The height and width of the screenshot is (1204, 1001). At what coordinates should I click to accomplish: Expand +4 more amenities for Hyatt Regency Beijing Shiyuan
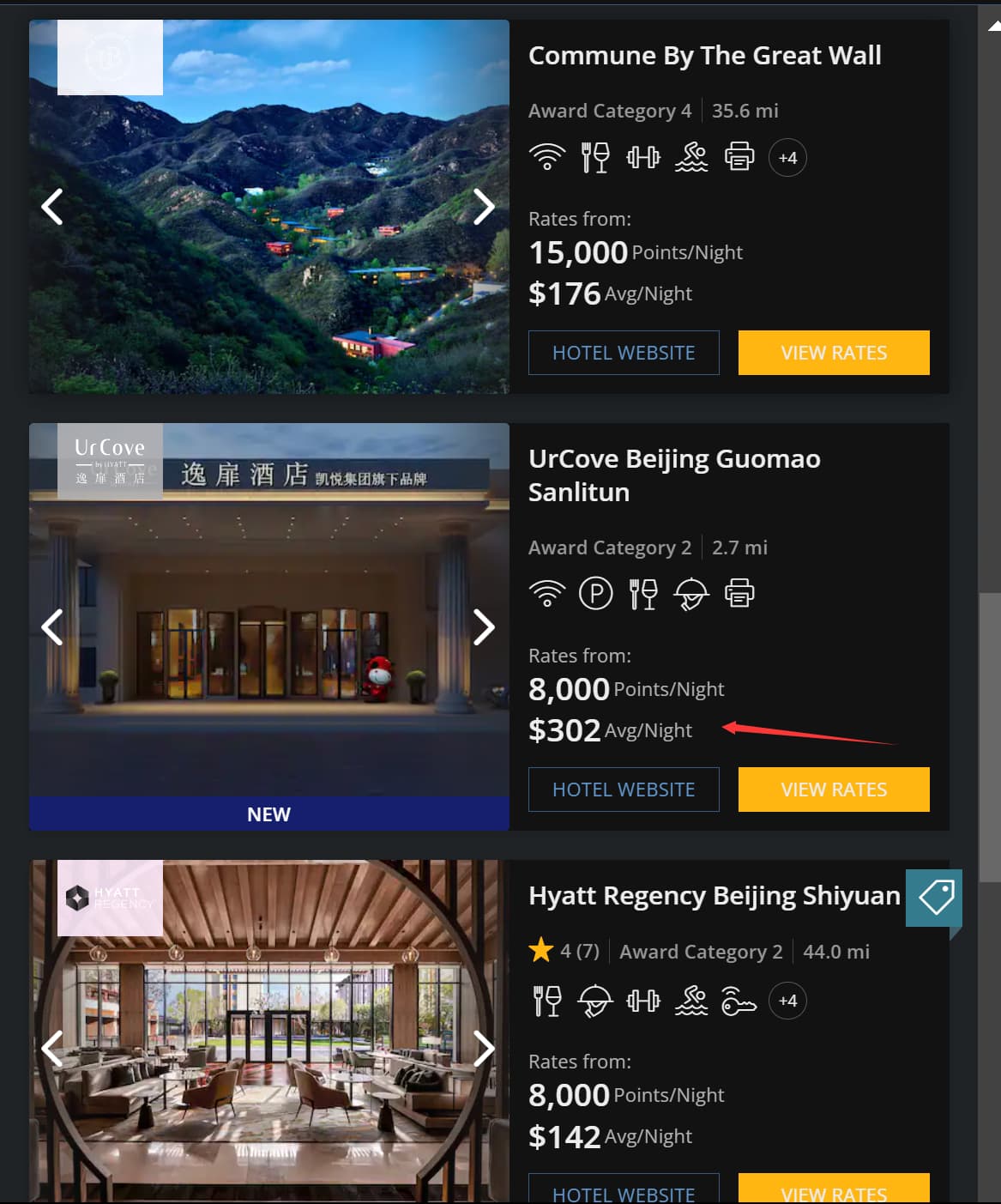(787, 1001)
